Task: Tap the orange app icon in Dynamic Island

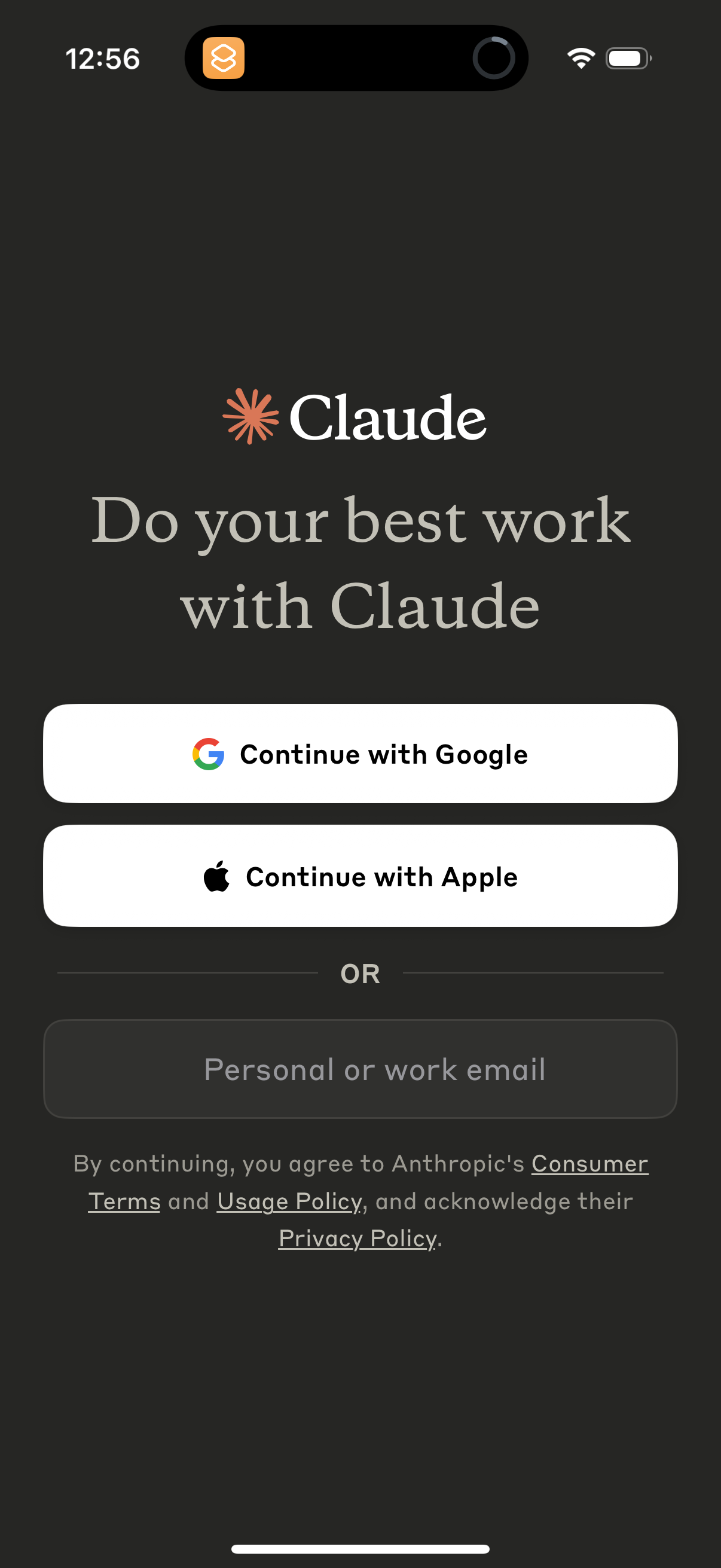Action: pyautogui.click(x=222, y=59)
